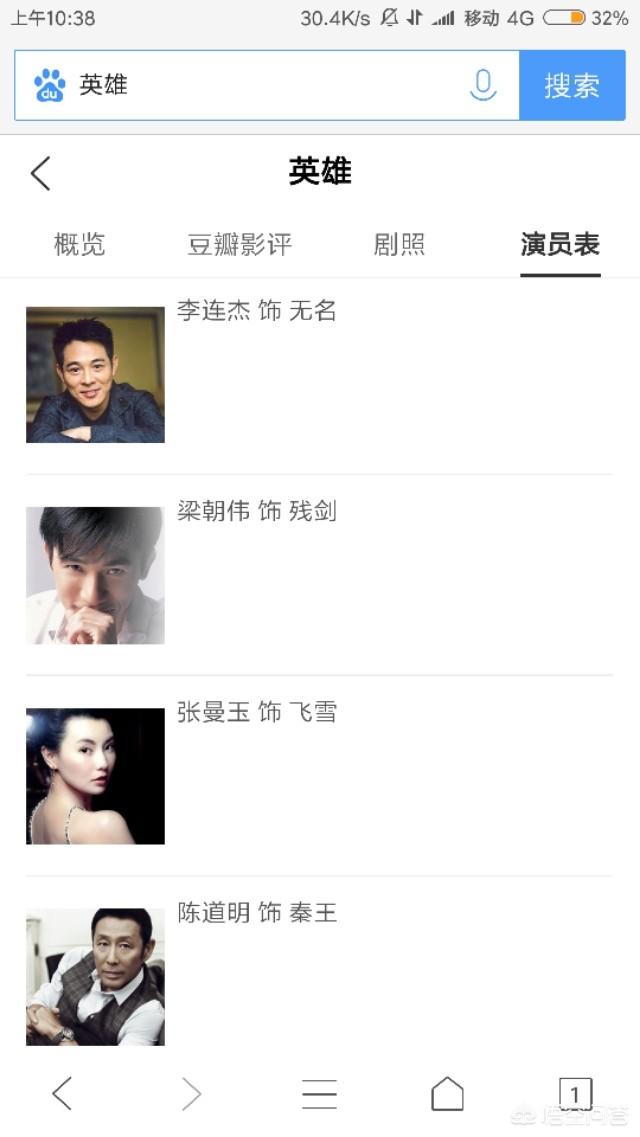Screen dimensions: 640x1137
Task: Select the 演员表 tab
Action: click(x=560, y=244)
